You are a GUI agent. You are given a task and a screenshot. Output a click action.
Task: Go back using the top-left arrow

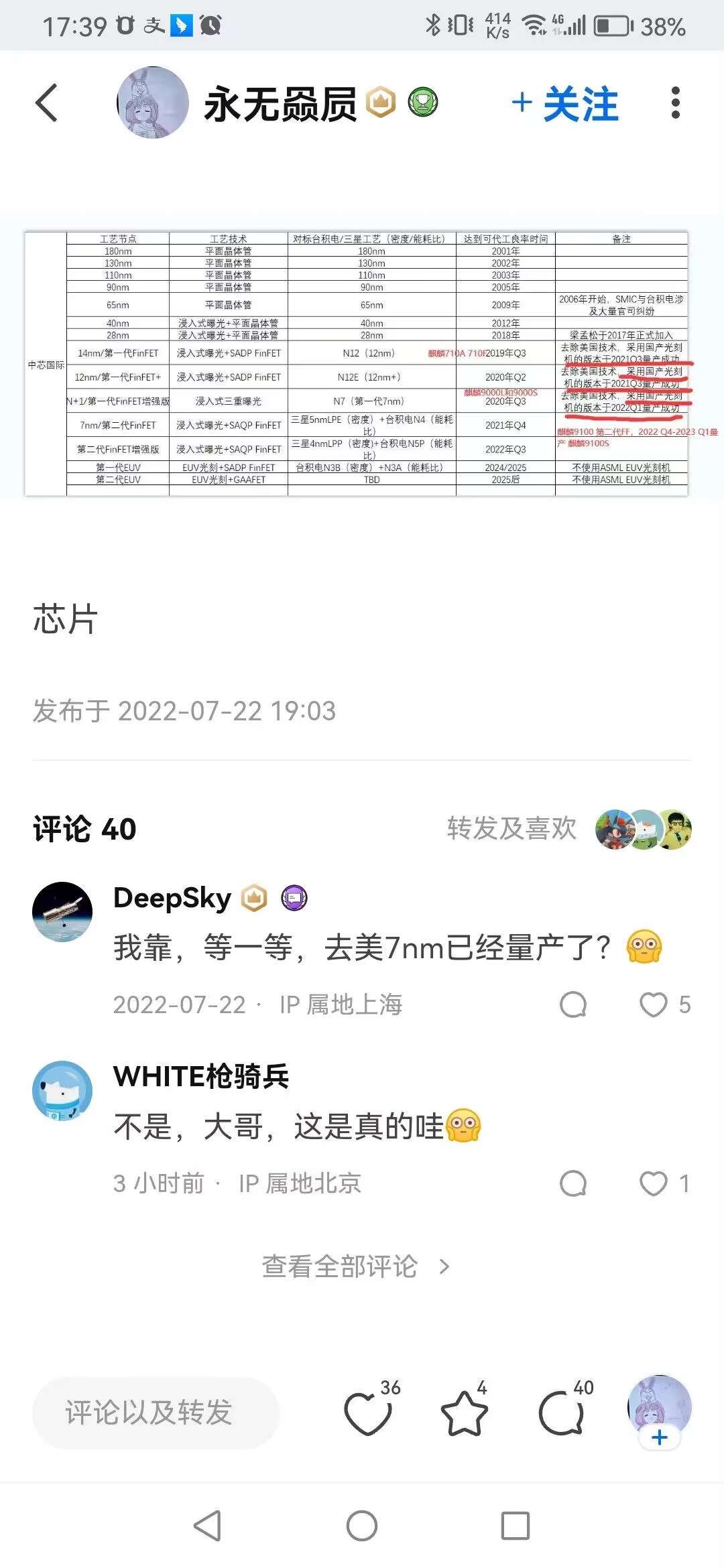(46, 103)
